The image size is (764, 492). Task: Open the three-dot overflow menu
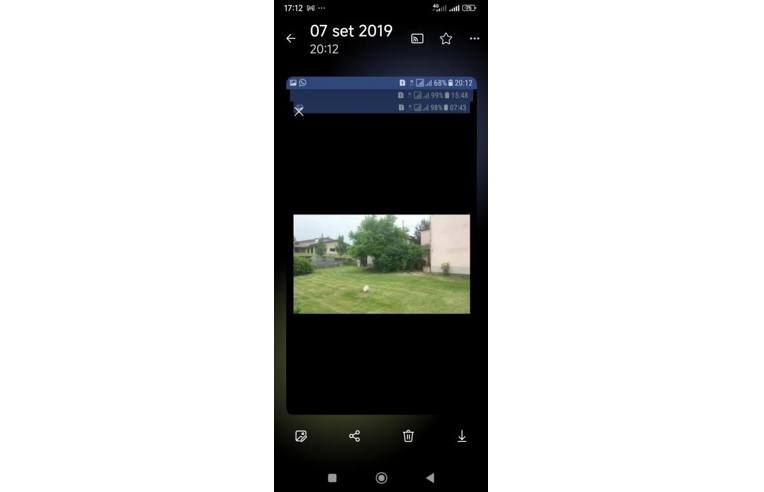pyautogui.click(x=474, y=39)
